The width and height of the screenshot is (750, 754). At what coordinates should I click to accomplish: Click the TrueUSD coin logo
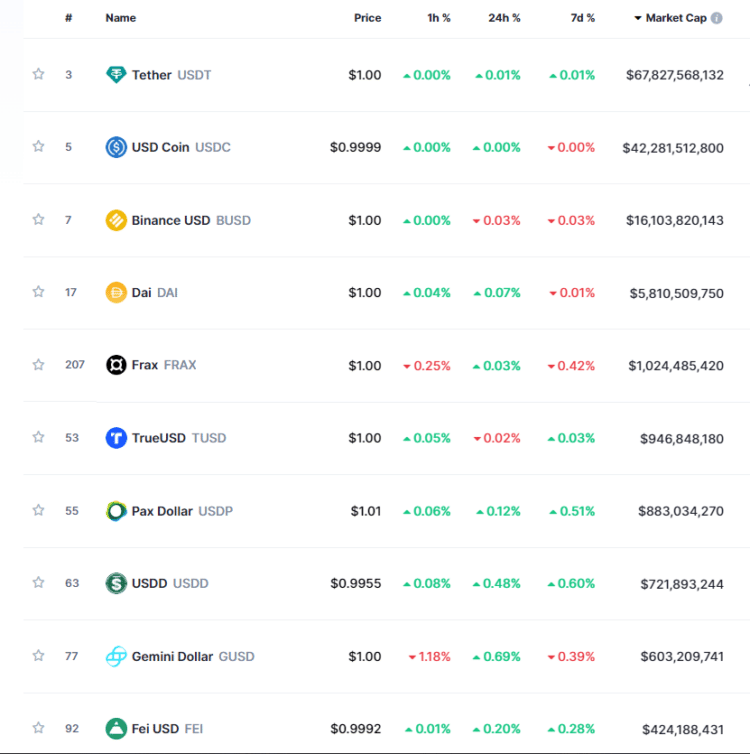click(115, 438)
